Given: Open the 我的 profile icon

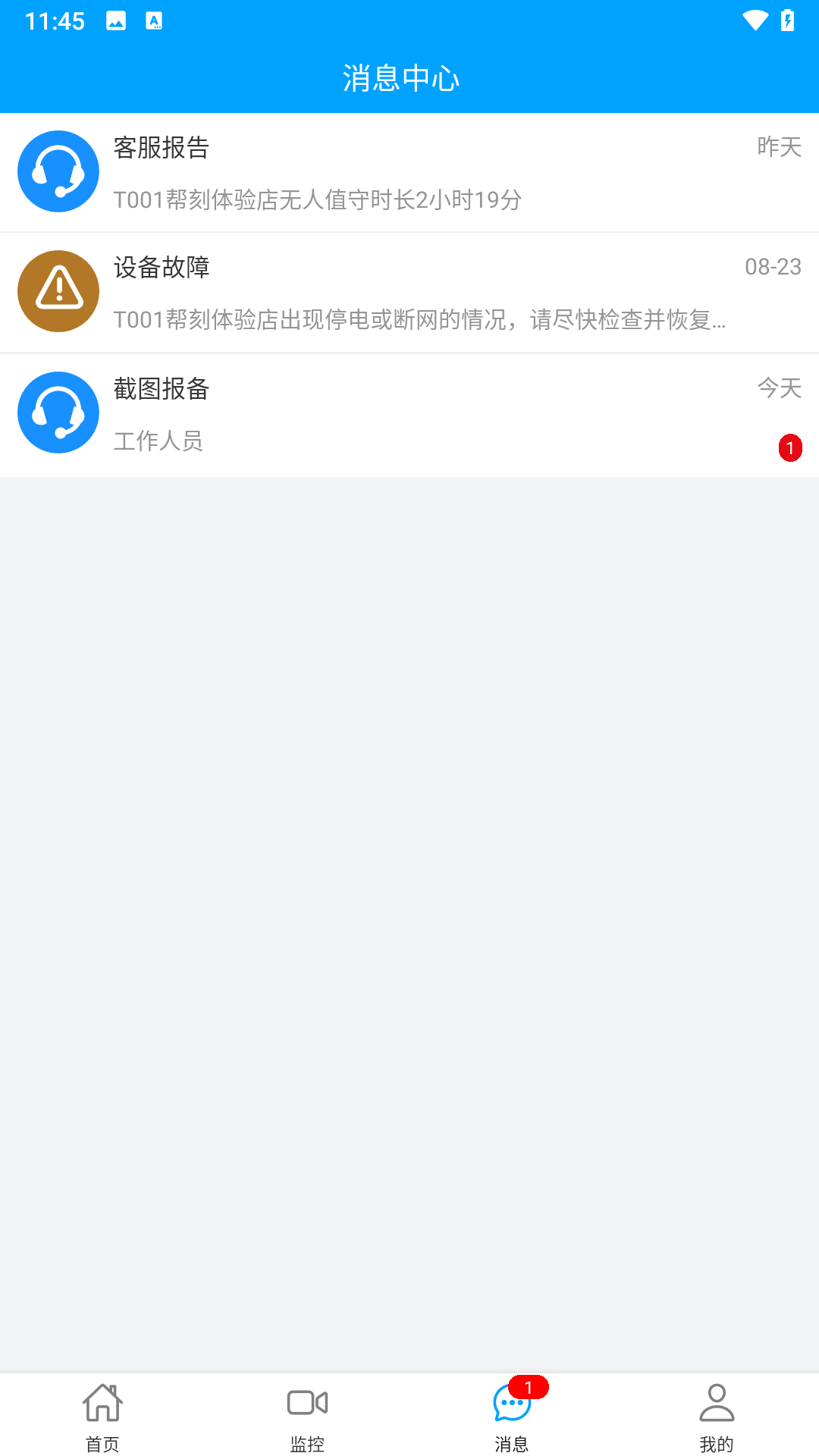Looking at the screenshot, I should click(x=717, y=1404).
